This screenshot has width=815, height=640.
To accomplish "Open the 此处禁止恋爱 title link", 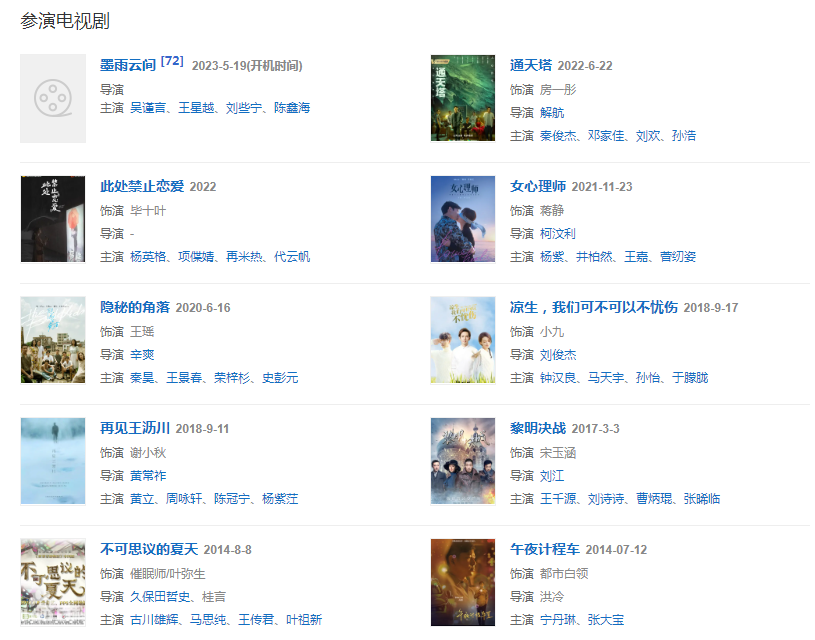I will click(142, 186).
